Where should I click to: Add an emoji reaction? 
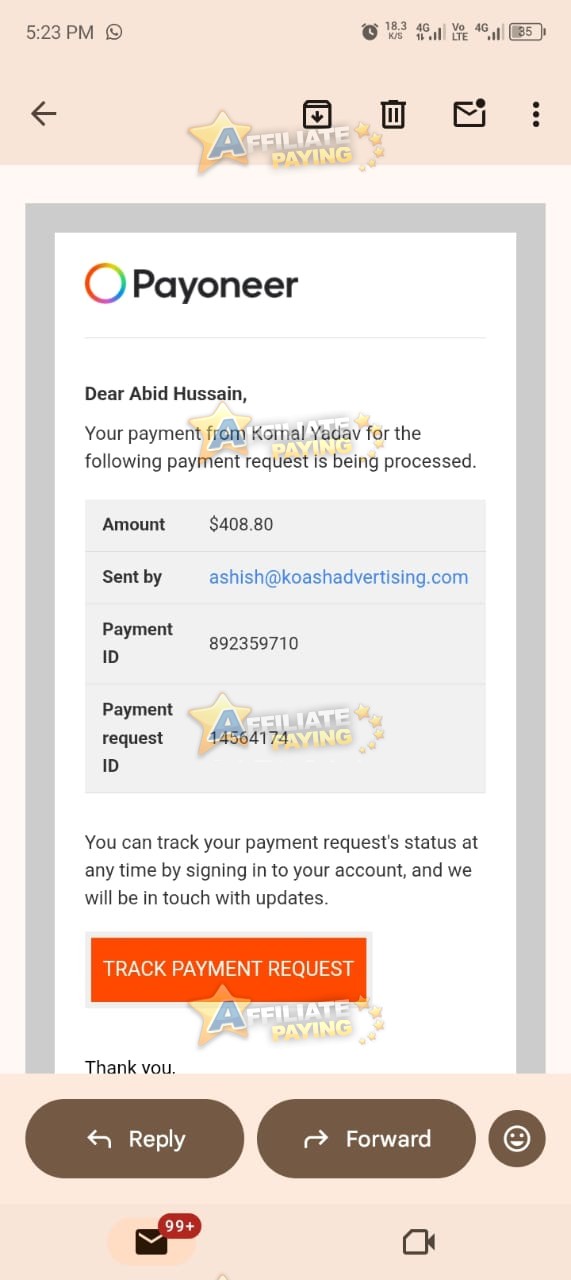click(x=517, y=1139)
